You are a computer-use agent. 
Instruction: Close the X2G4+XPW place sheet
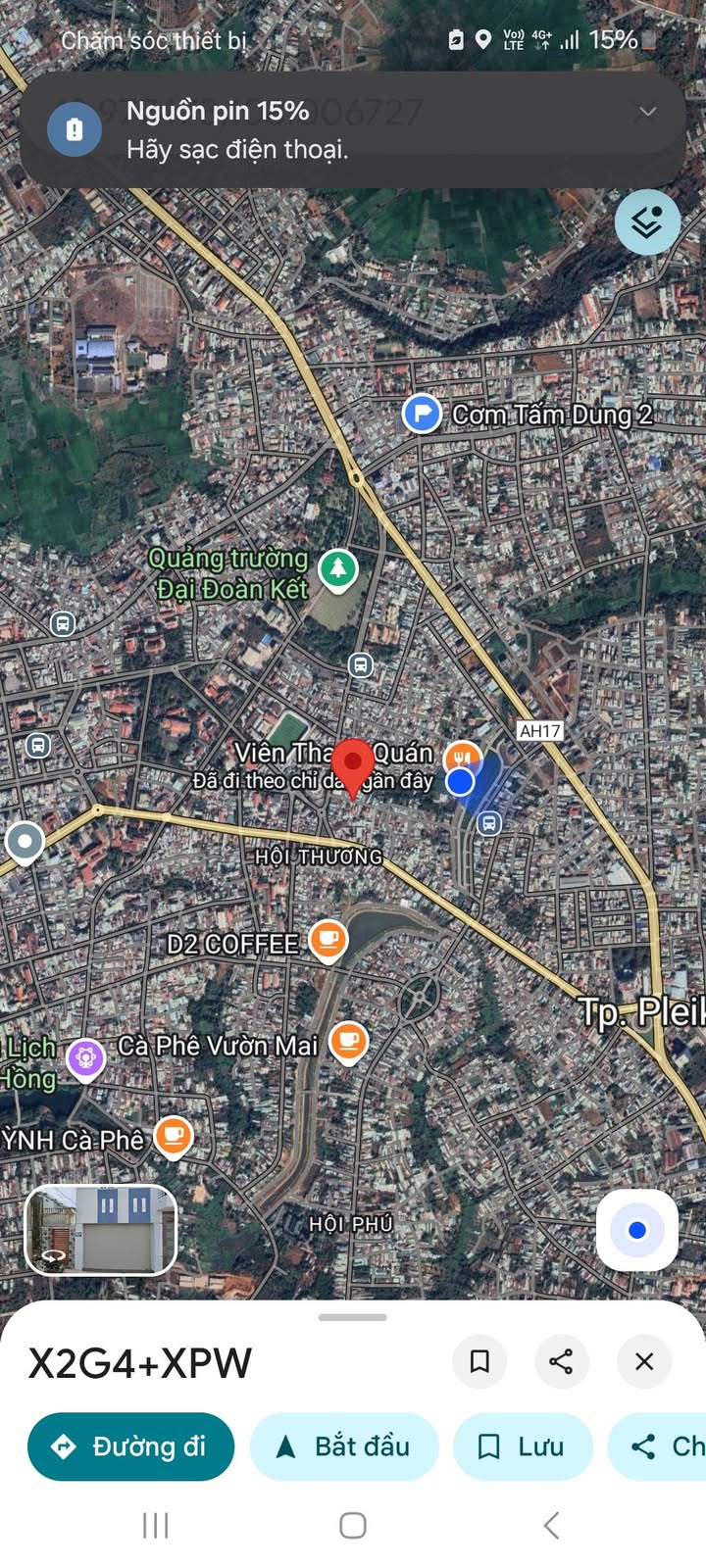point(644,1361)
